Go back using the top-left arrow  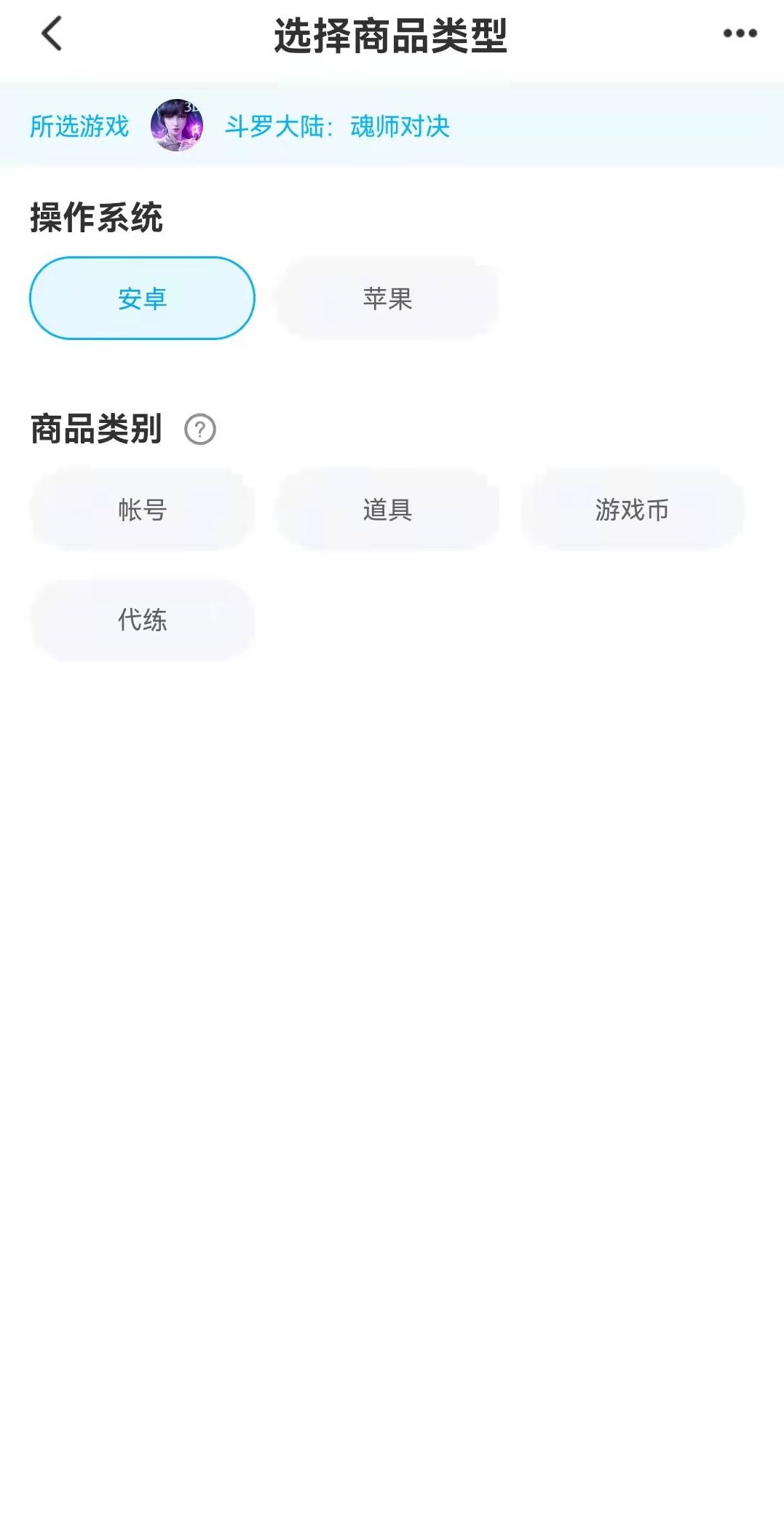point(52,34)
